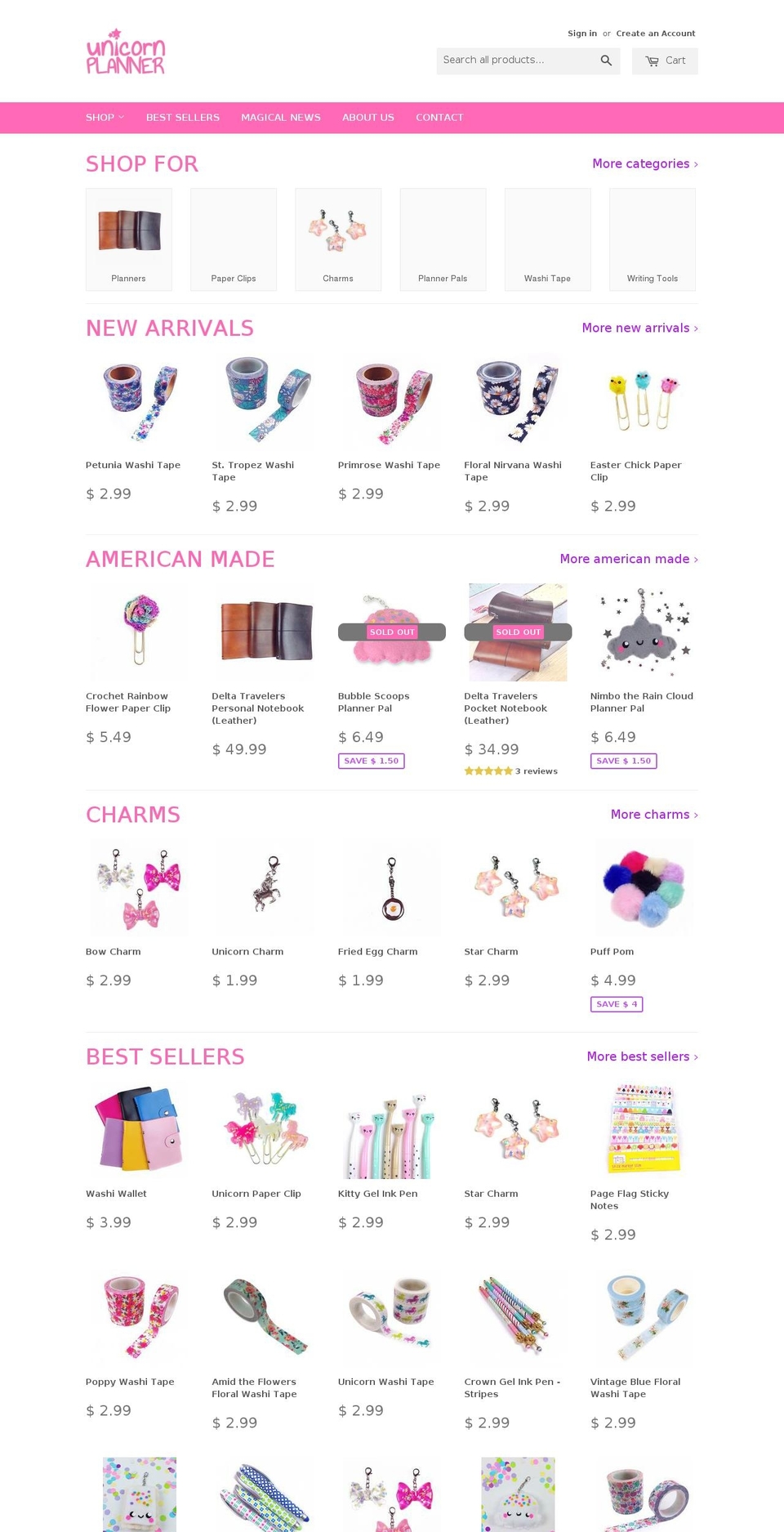Click More new arrivals arrow link
Image resolution: width=784 pixels, height=1532 pixels.
coord(639,328)
